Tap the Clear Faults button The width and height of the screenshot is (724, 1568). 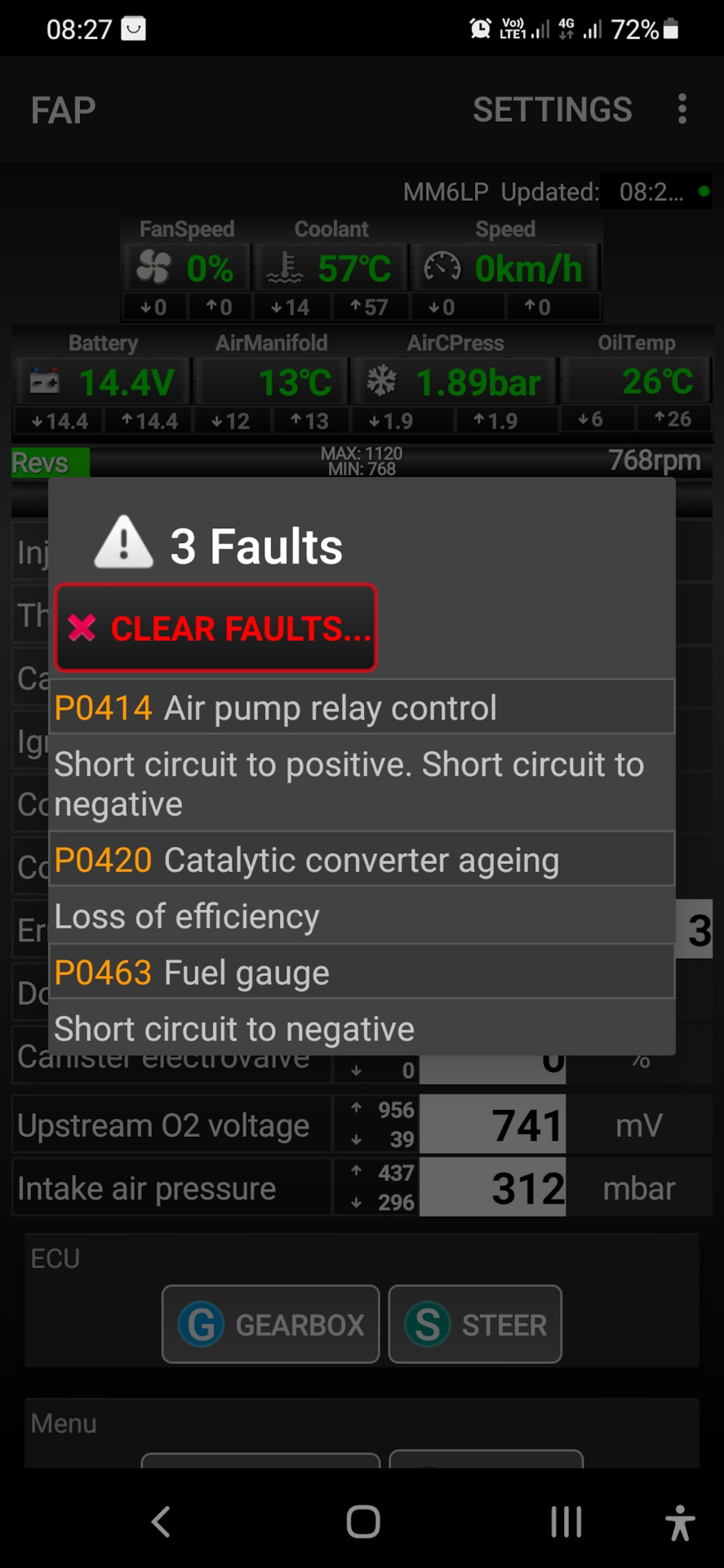(x=215, y=628)
